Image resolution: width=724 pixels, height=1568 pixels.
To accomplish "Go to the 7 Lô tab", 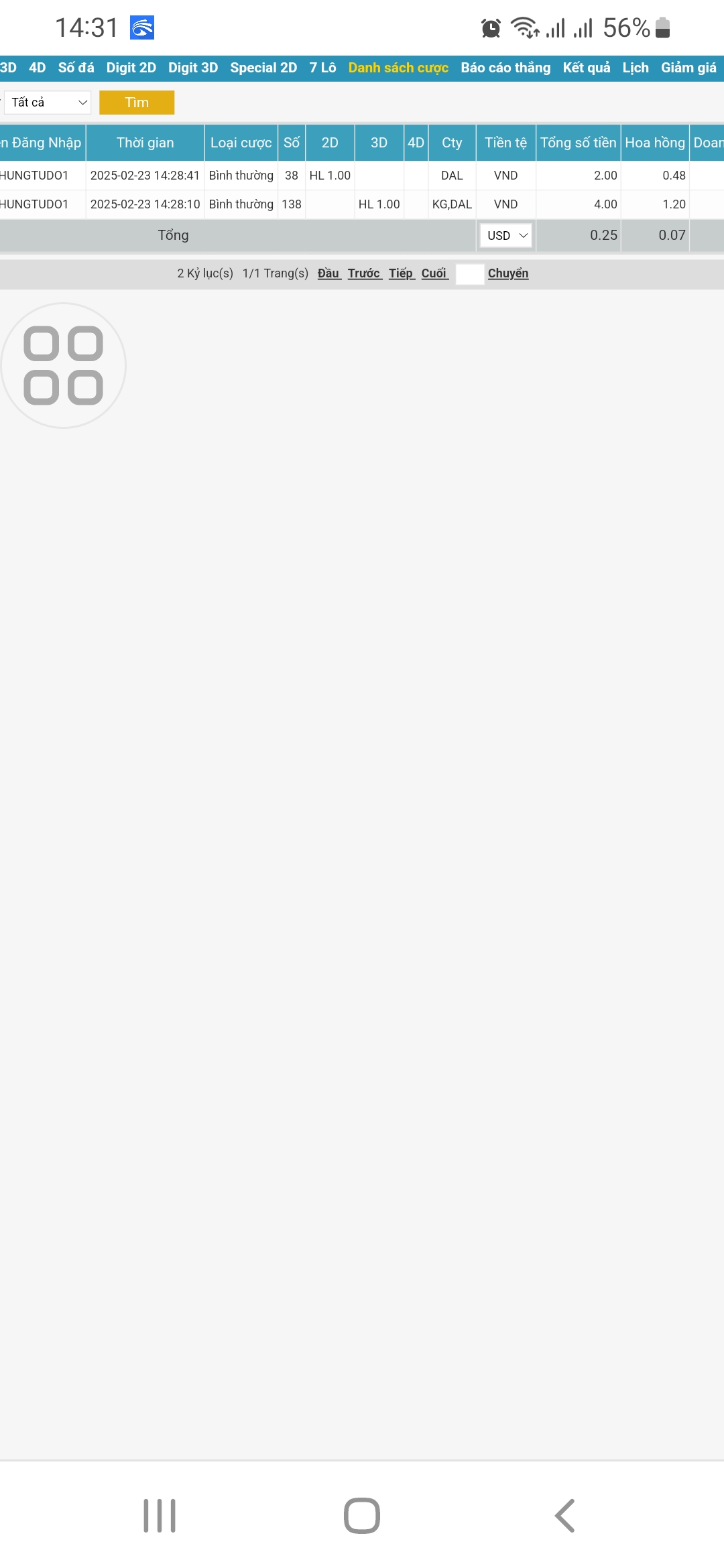I will [x=322, y=68].
